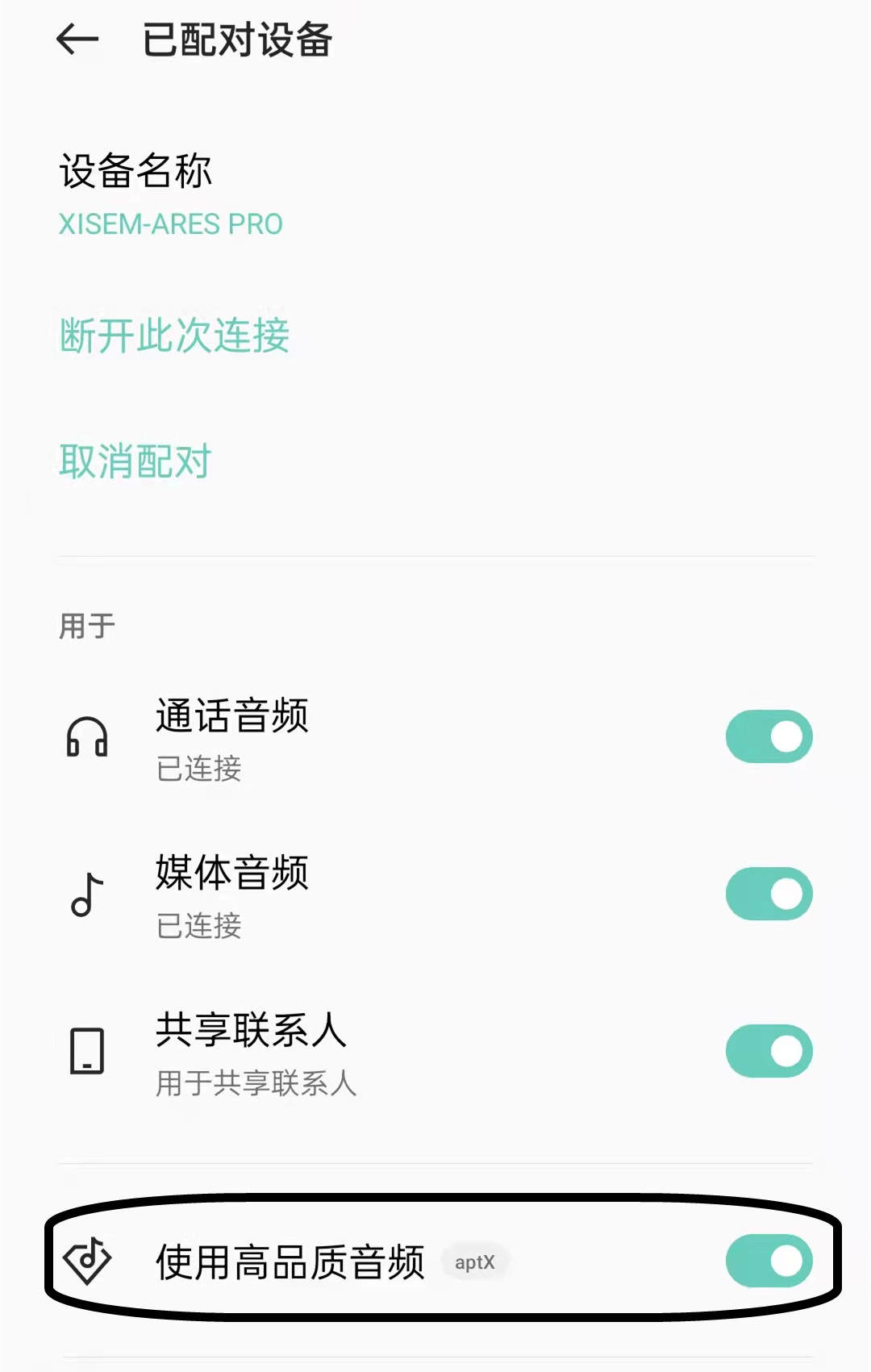Click the 用于 section header
Viewport: 871px width, 1372px height.
click(87, 625)
